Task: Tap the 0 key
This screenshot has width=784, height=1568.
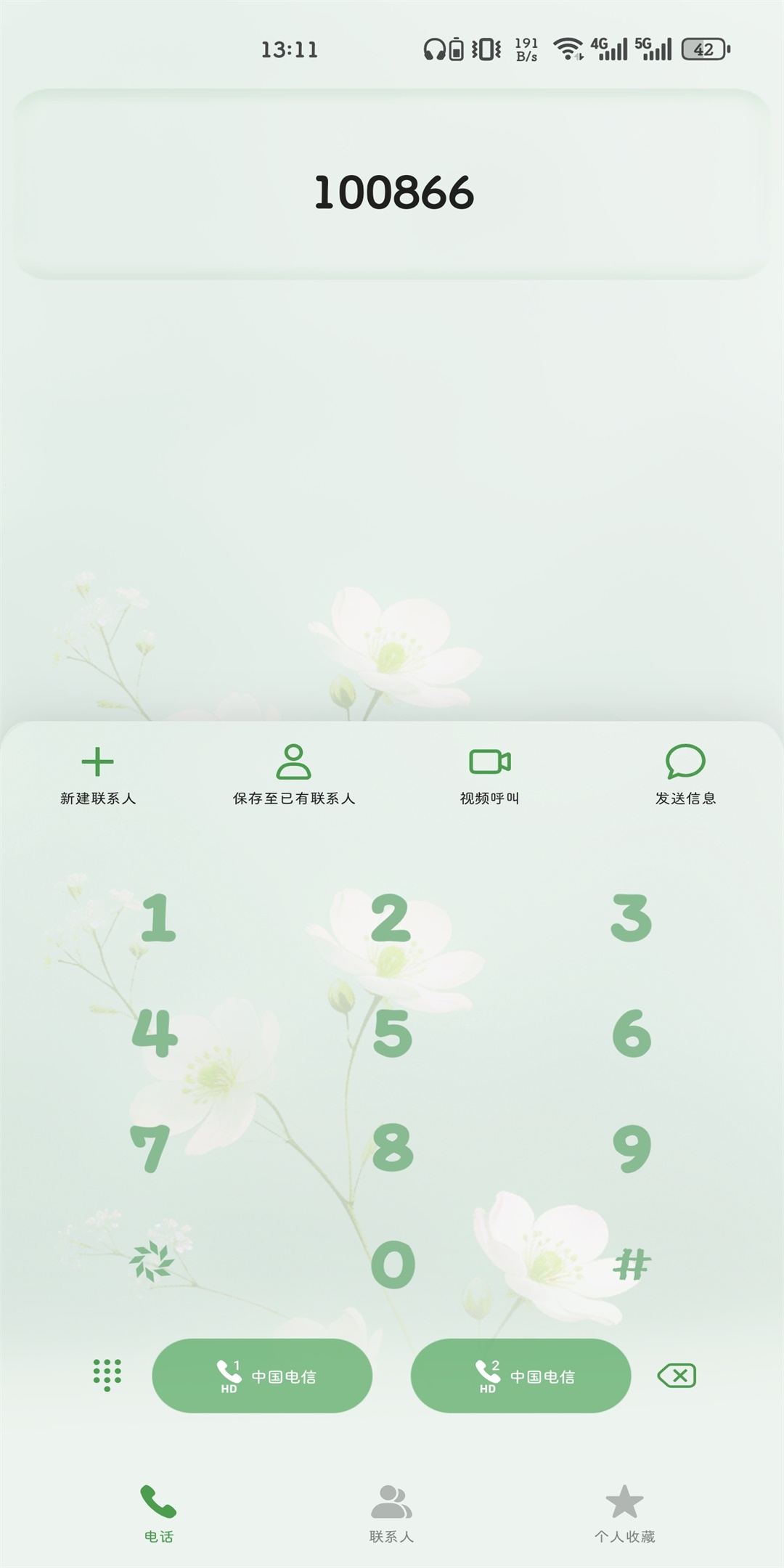Action: point(393,1265)
